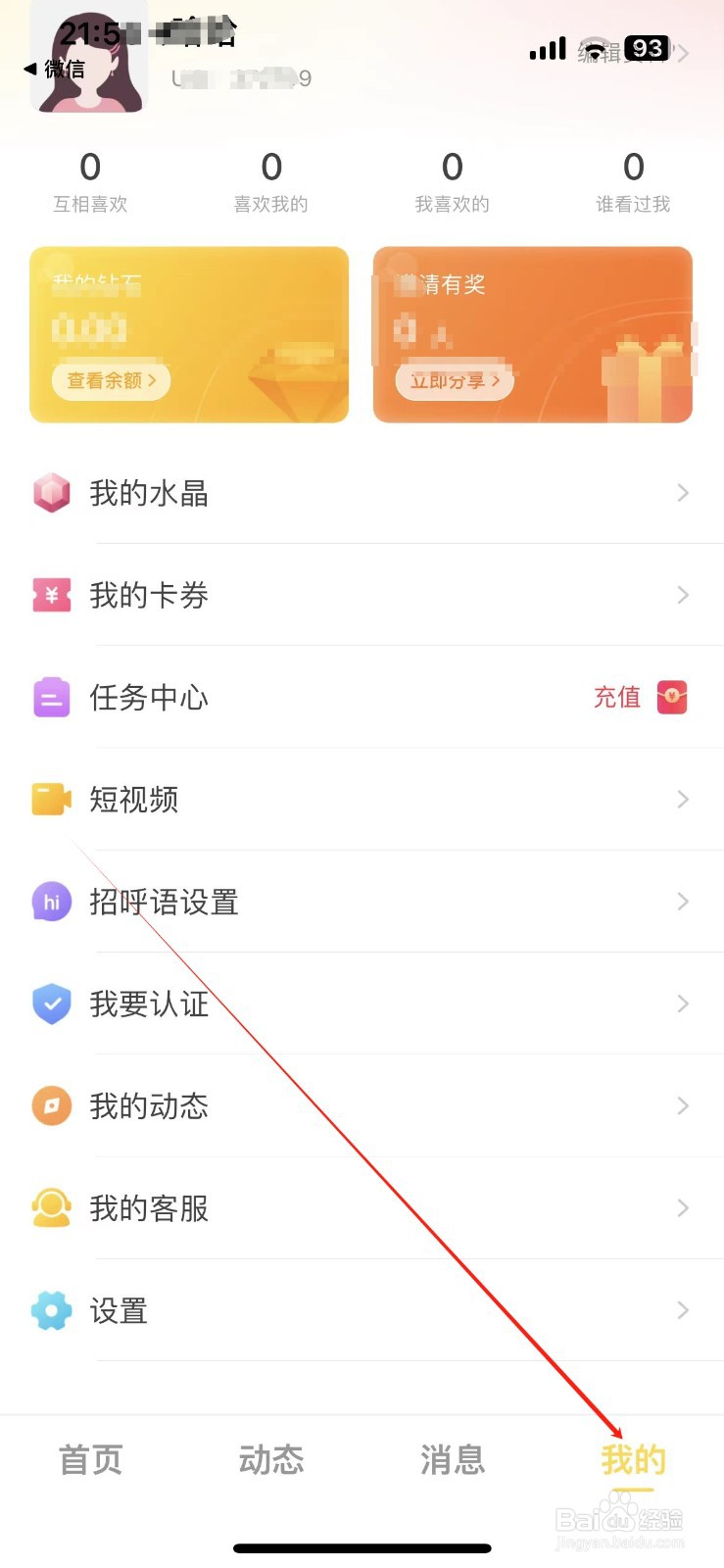Screen dimensions: 724x1568
Task: Click 充值 in the 任务中心 row
Action: click(x=617, y=697)
